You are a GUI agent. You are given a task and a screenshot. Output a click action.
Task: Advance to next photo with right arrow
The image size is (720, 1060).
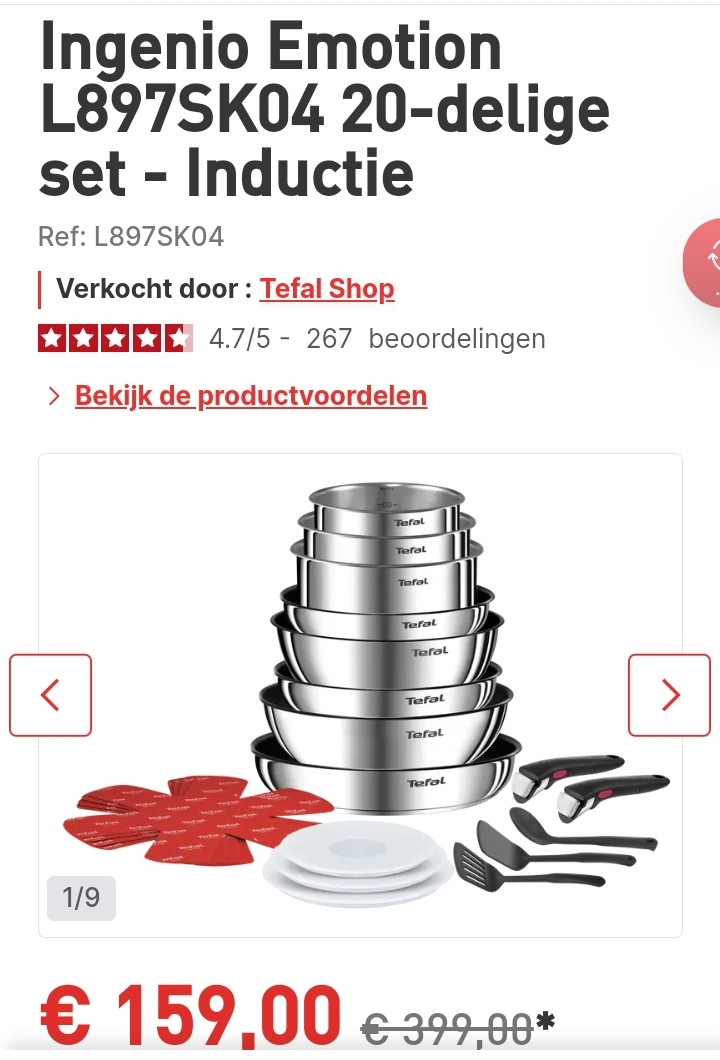670,694
